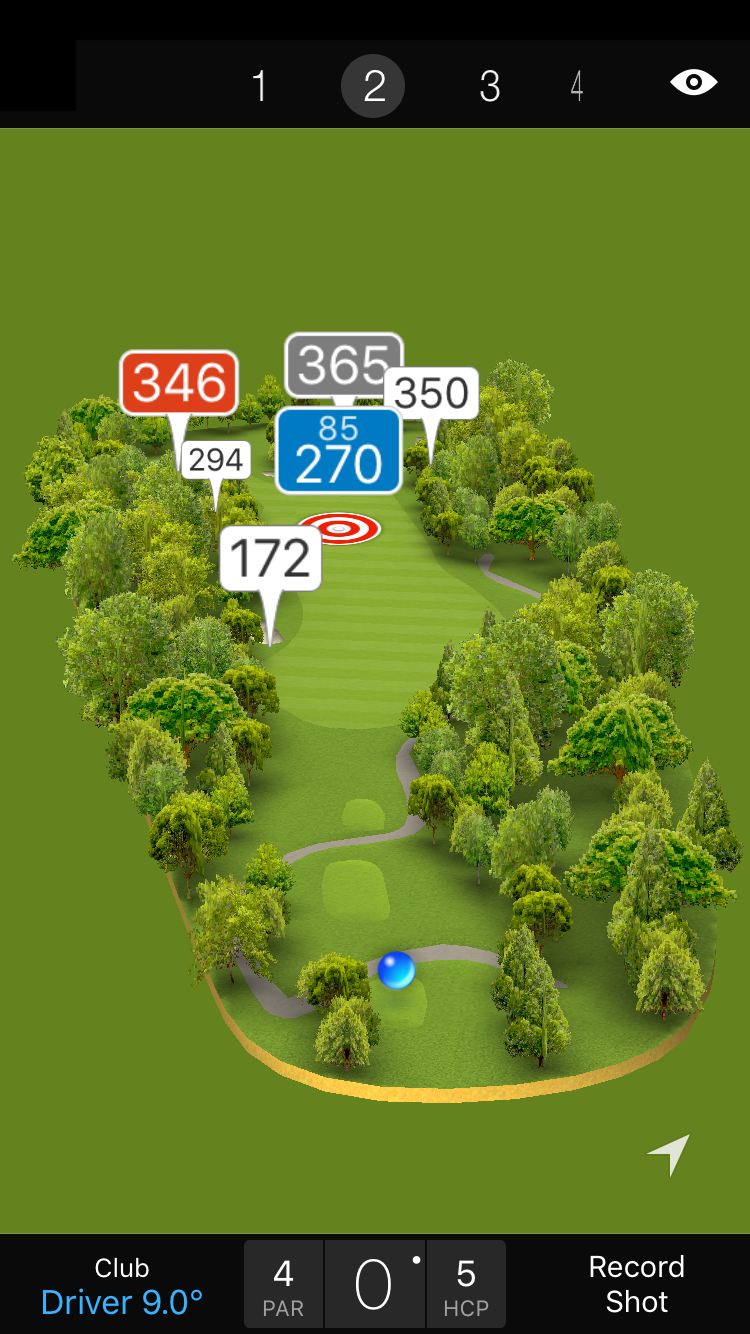The width and height of the screenshot is (750, 1334).
Task: Tap the blue 270 distance marker
Action: [x=339, y=451]
